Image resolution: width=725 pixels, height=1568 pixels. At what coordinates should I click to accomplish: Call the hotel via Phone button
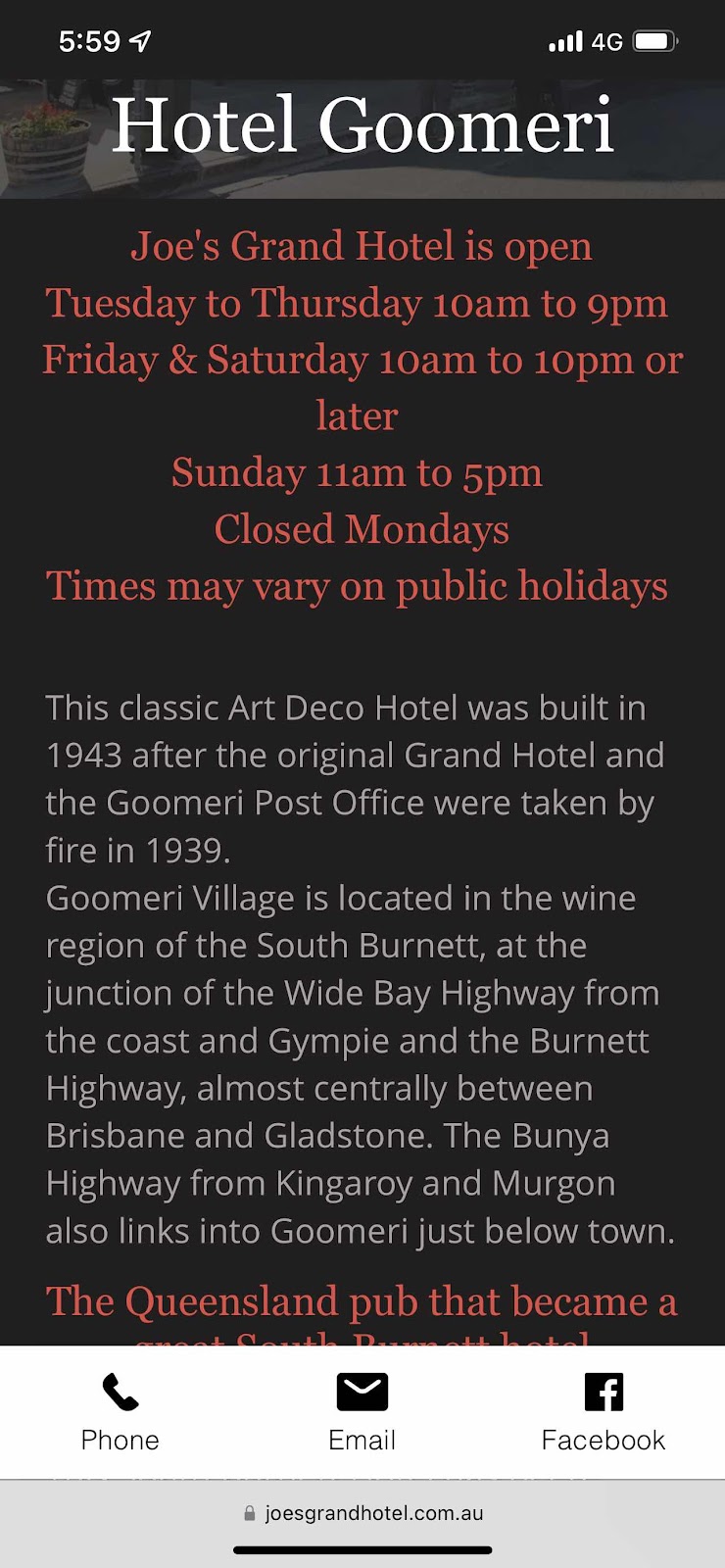(x=120, y=1411)
